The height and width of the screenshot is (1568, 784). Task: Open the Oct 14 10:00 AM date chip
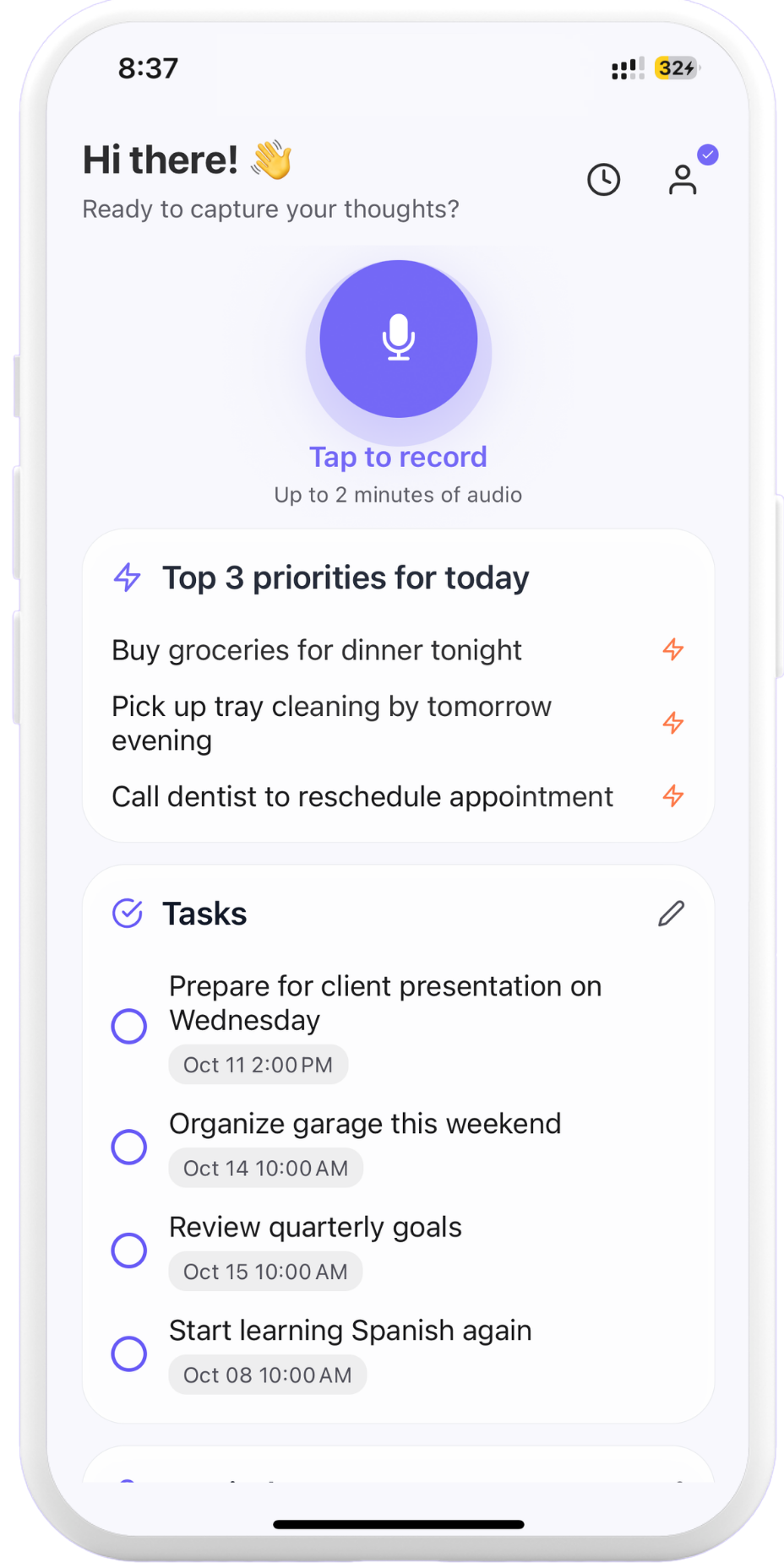point(265,1169)
